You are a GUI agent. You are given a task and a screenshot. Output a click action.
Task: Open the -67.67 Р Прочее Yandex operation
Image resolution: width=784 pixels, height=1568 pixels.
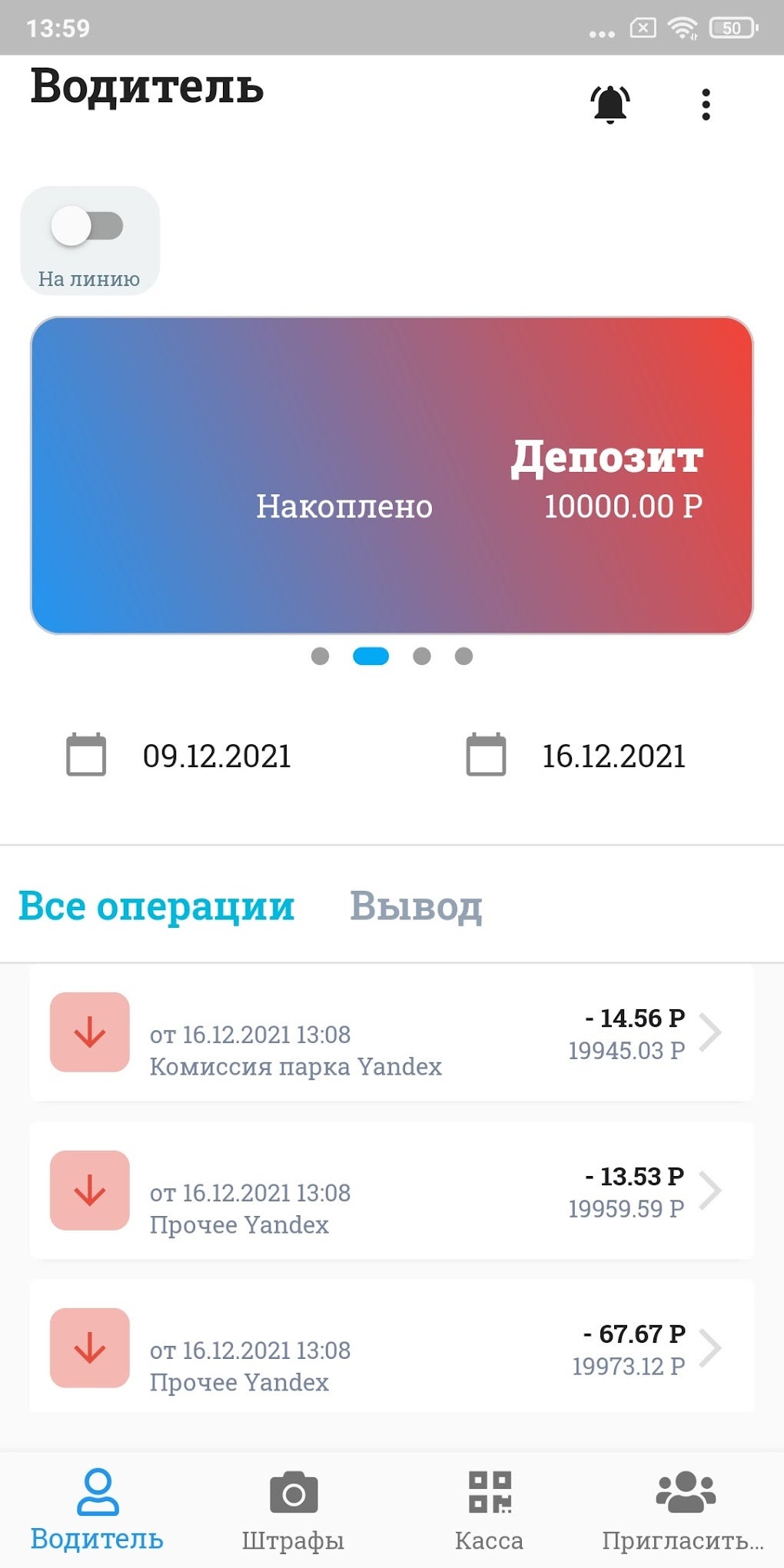click(x=392, y=1347)
